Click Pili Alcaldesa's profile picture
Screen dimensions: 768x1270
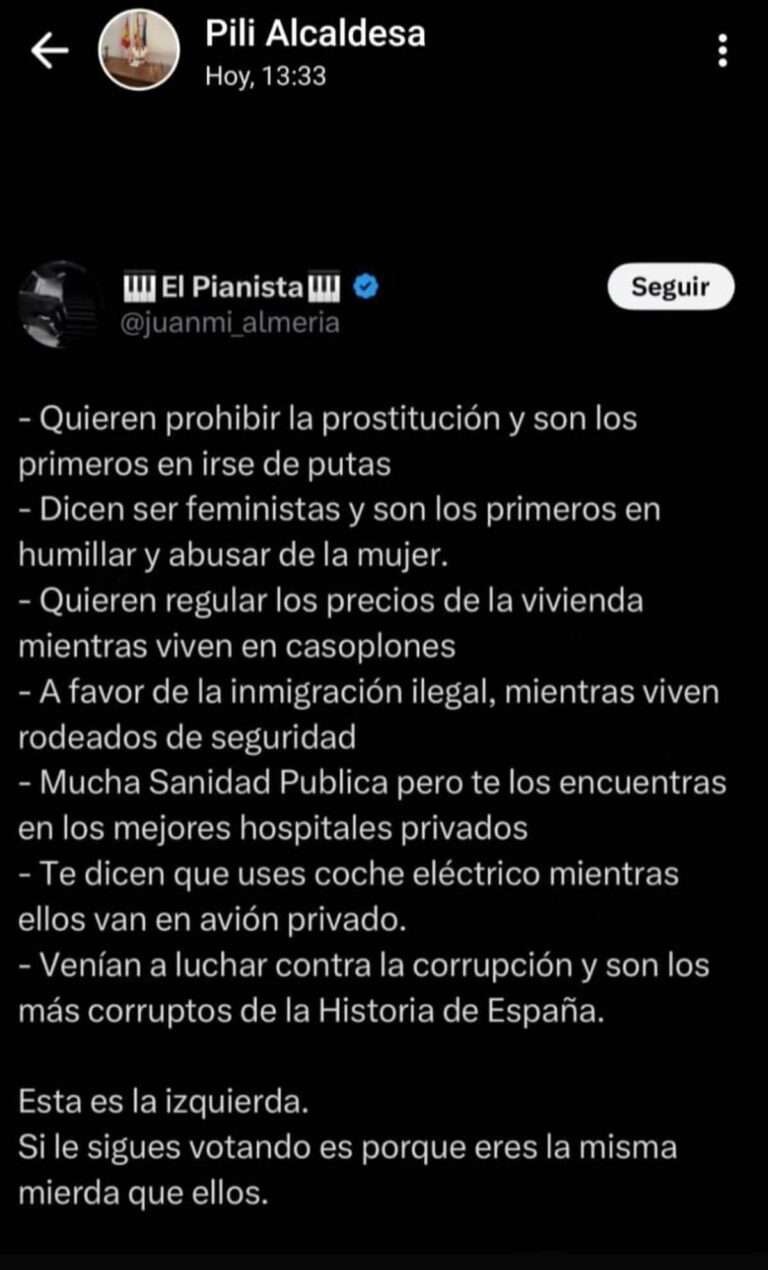point(137,50)
